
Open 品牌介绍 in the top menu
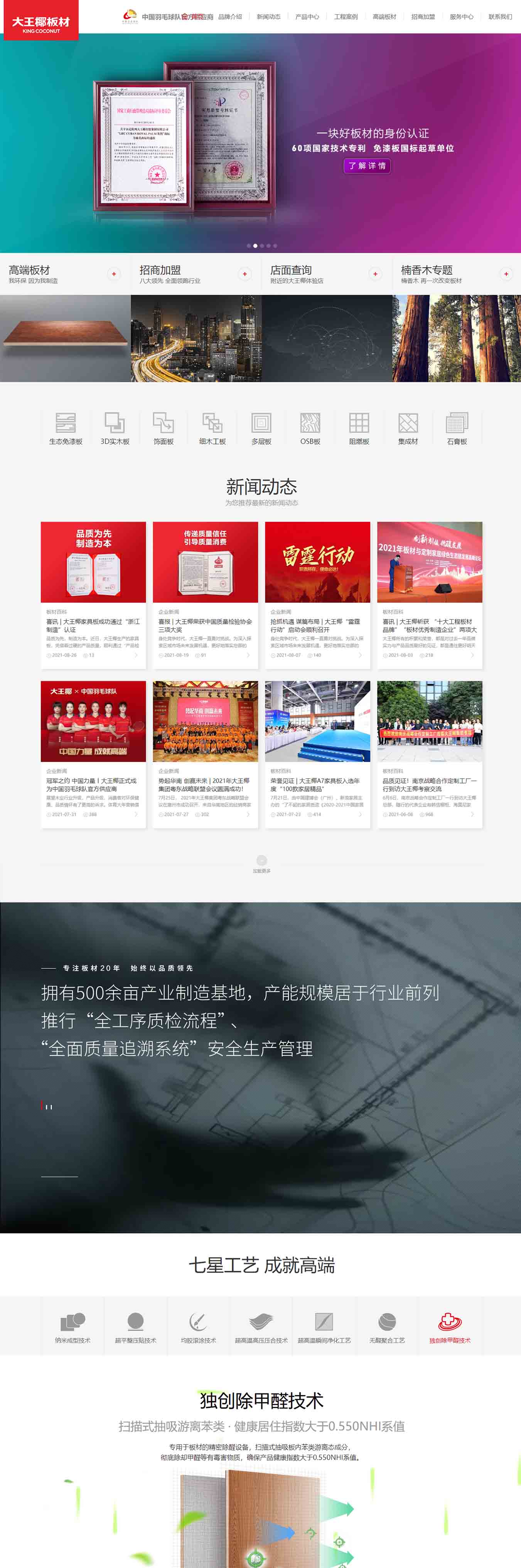coord(230,17)
